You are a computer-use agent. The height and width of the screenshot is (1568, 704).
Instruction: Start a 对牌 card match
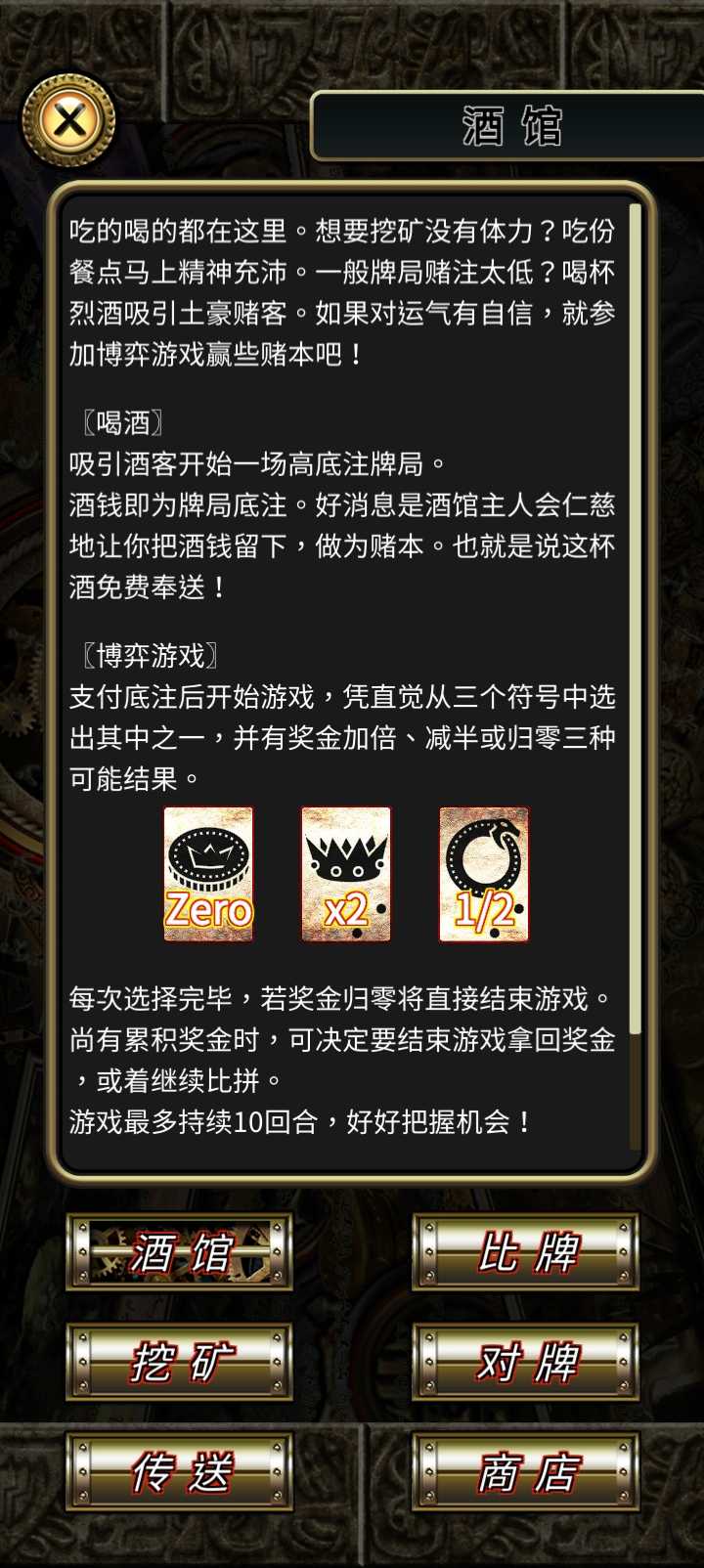pyautogui.click(x=526, y=1362)
